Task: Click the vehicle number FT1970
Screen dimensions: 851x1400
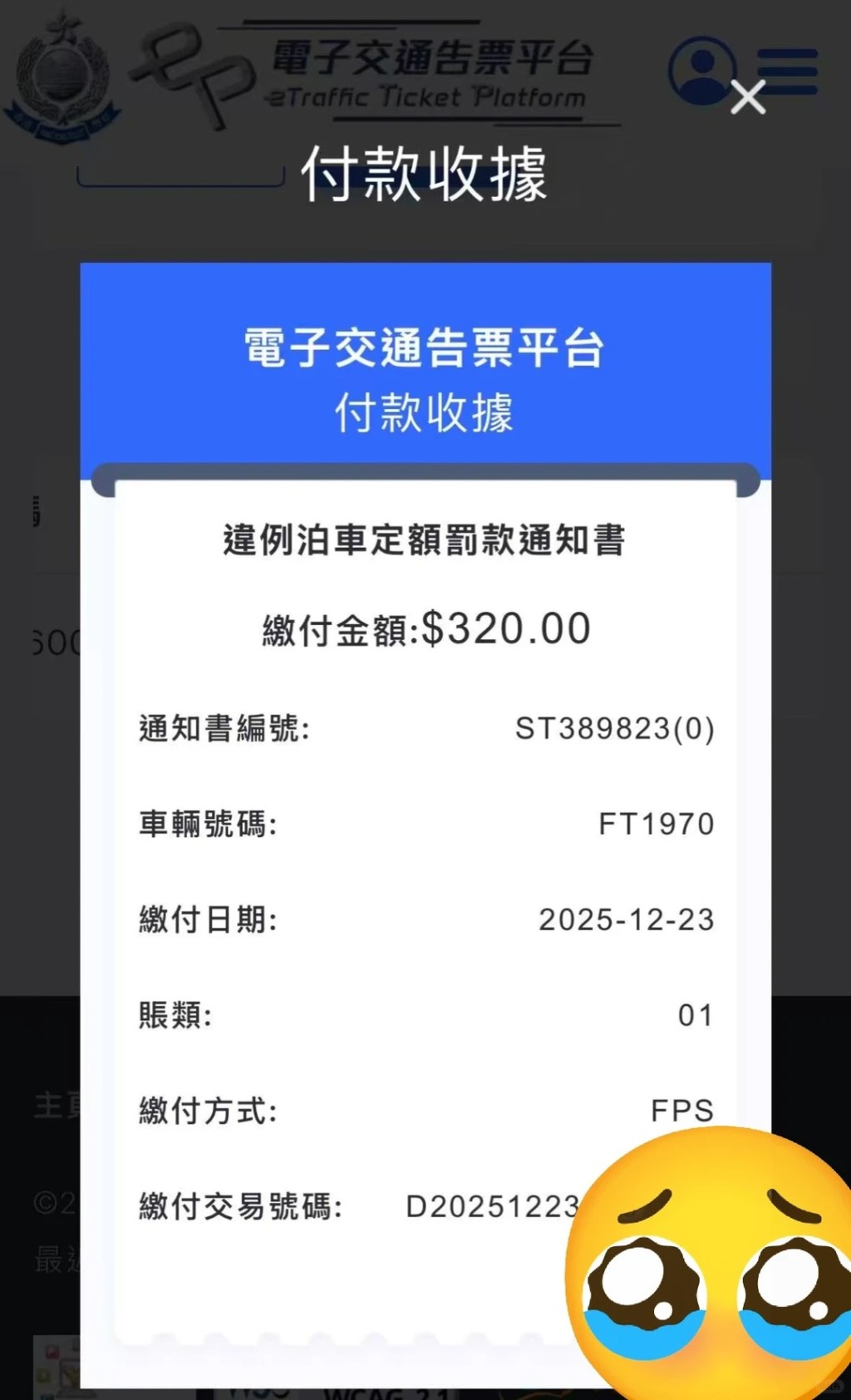Action: tap(656, 824)
